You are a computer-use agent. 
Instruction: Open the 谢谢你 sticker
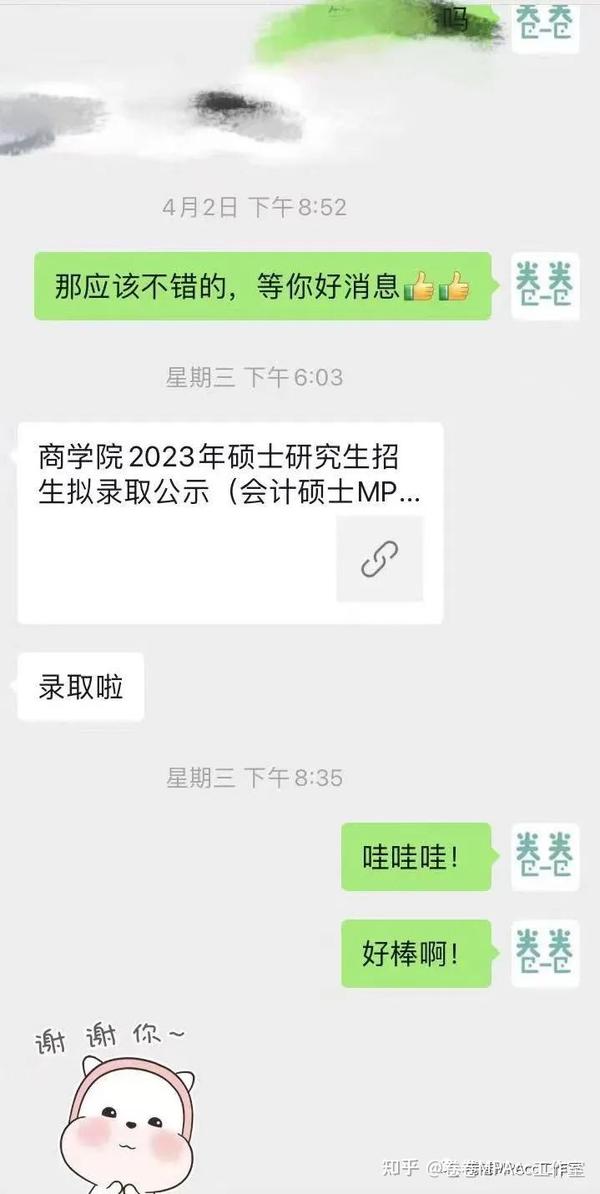point(114,1108)
